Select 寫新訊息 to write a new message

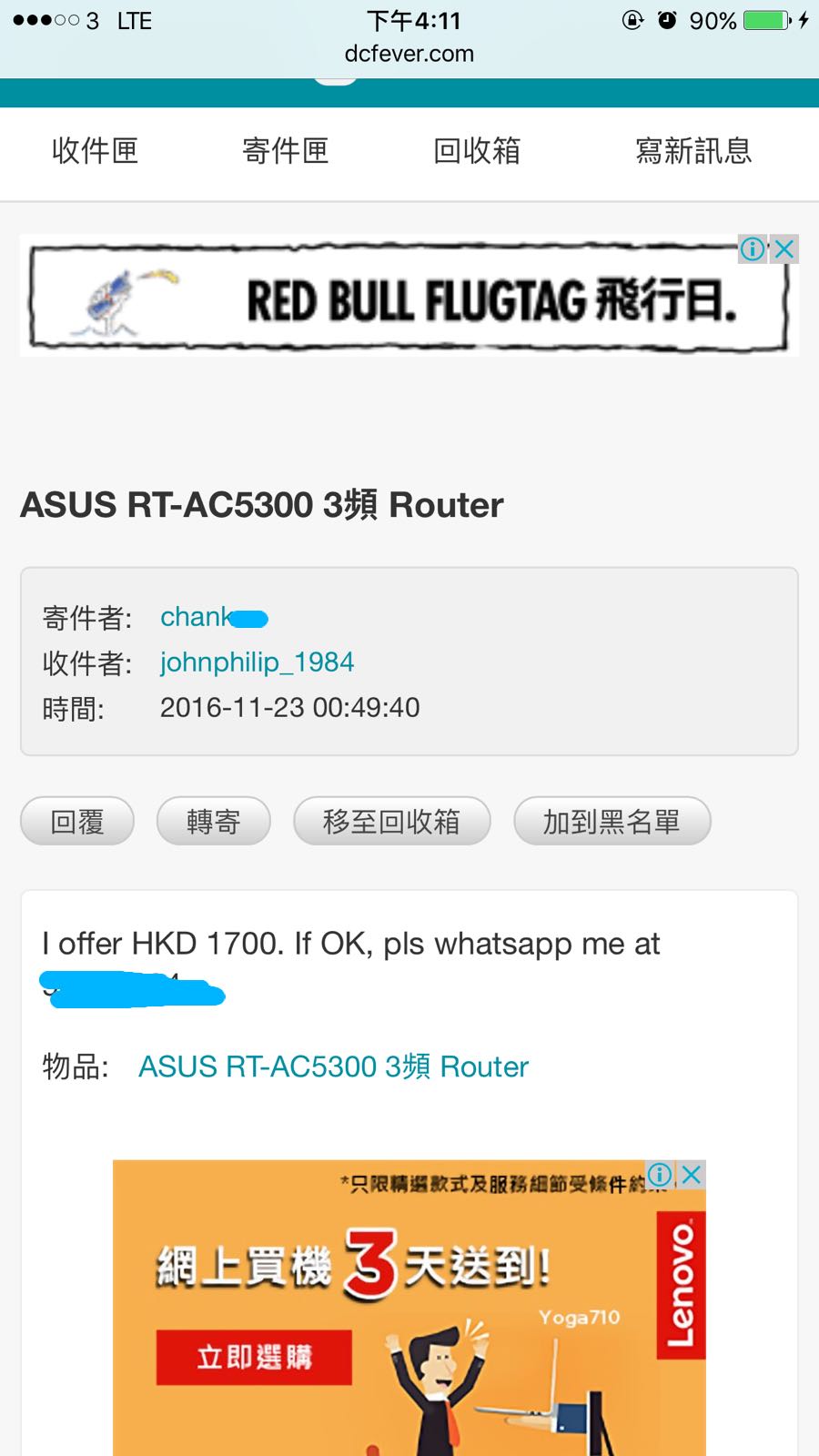[693, 151]
